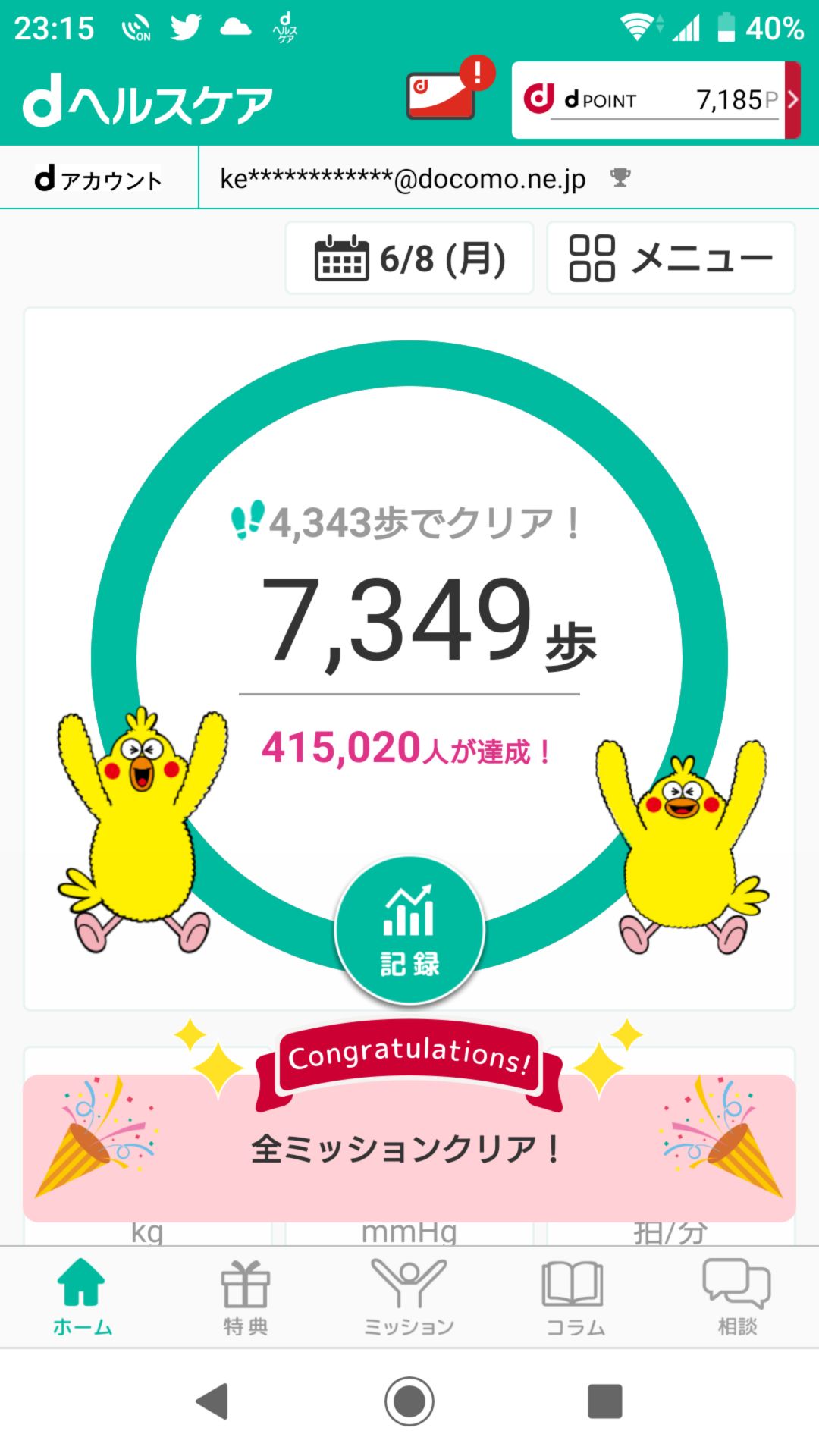Screen dimensions: 819x1456
Task: Open the メニュー menu
Action: [670, 259]
